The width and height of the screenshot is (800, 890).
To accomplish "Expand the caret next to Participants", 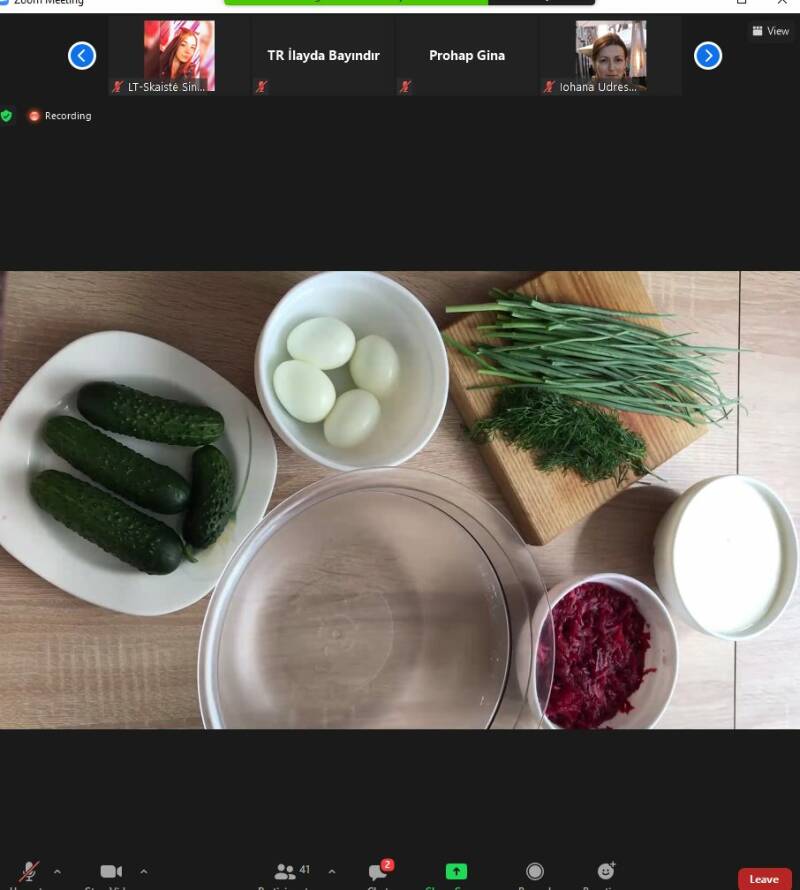I will pyautogui.click(x=332, y=872).
